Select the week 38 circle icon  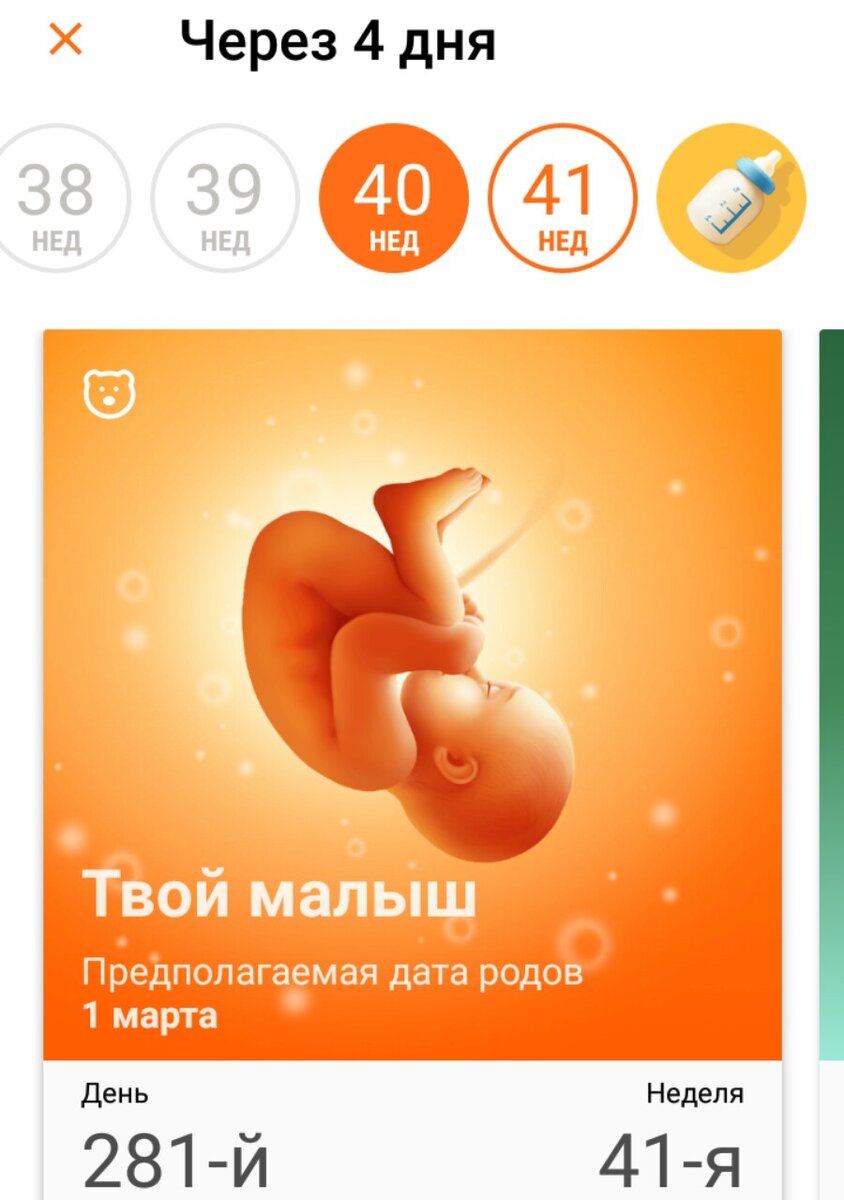[x=58, y=198]
